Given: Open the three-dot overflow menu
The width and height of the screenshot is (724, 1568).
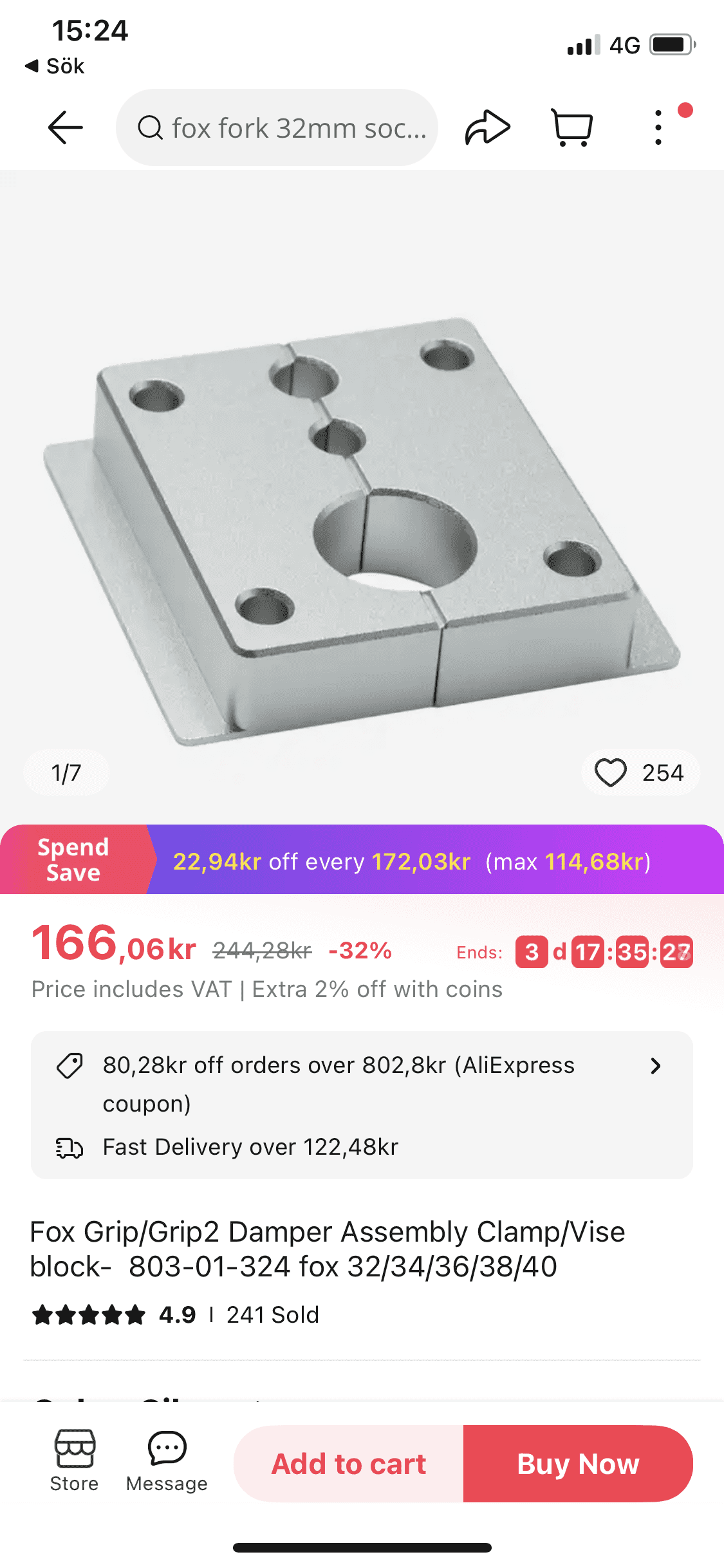Looking at the screenshot, I should tap(658, 127).
